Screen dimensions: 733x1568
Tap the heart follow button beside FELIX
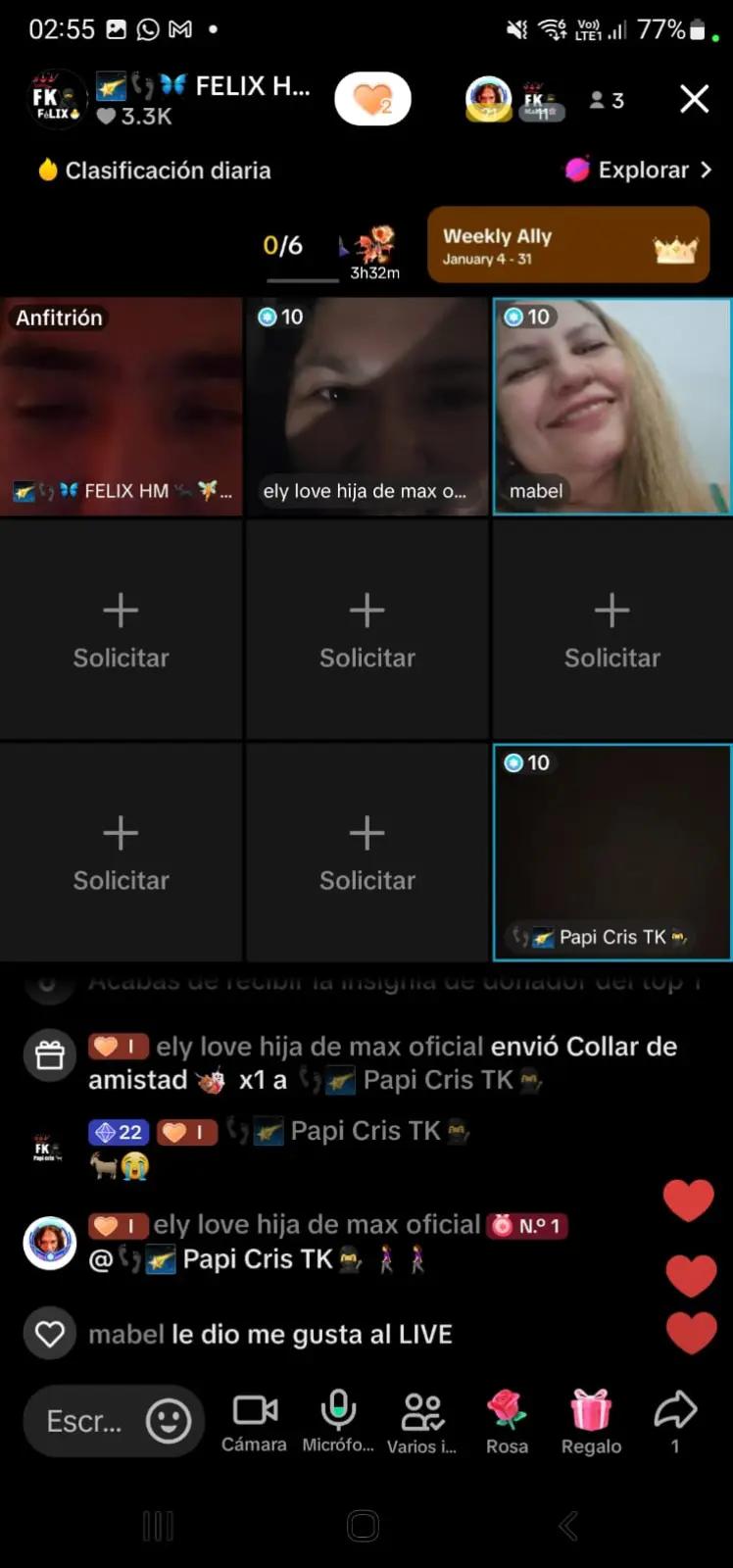point(372,99)
